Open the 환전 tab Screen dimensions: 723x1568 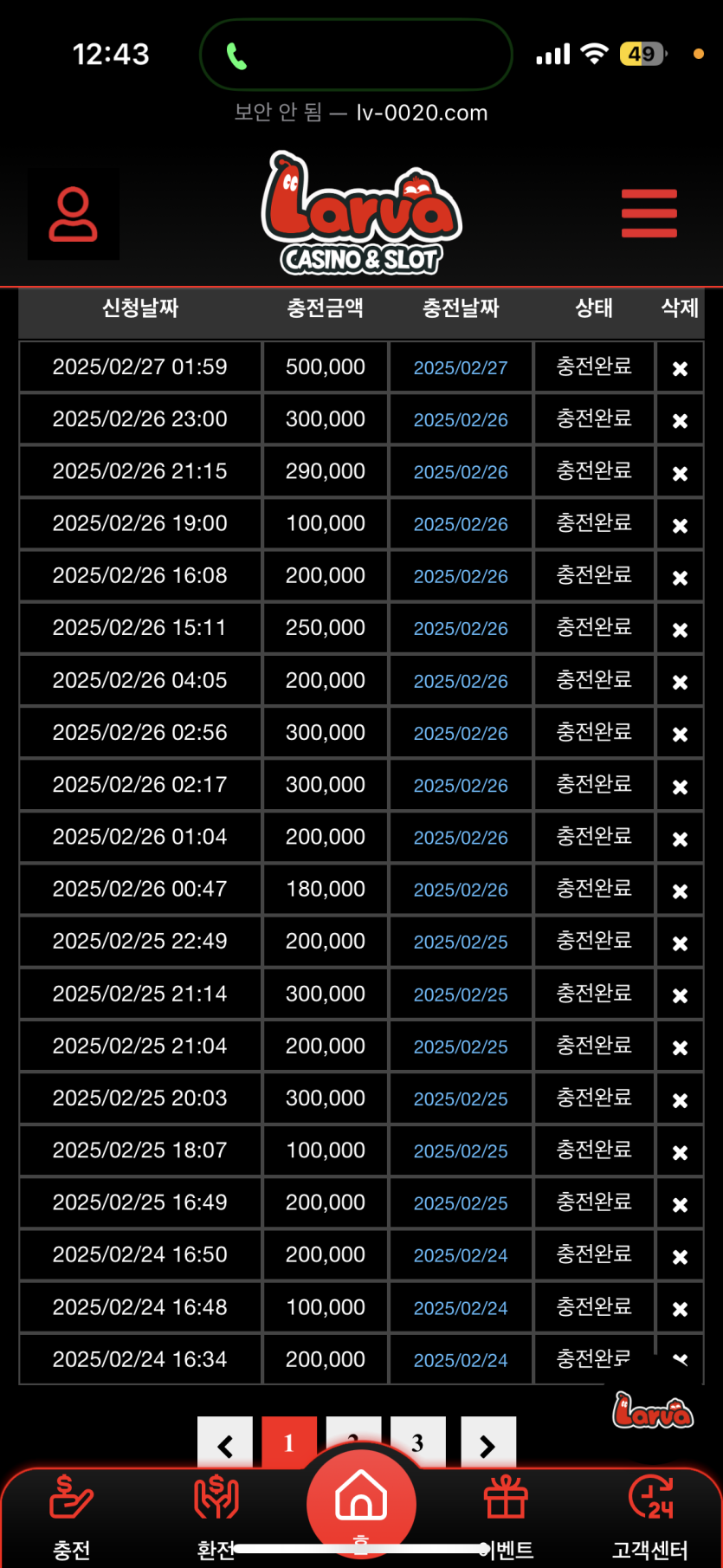tap(216, 1512)
